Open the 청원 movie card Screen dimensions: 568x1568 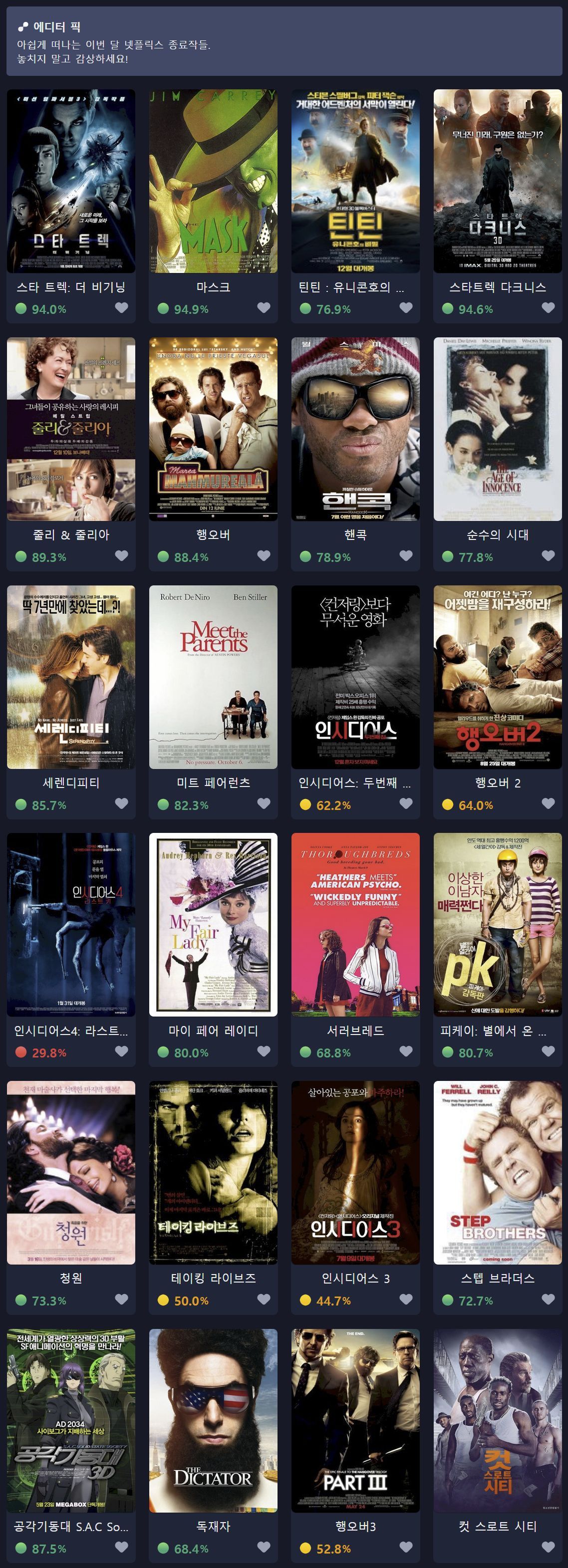pos(70,1172)
